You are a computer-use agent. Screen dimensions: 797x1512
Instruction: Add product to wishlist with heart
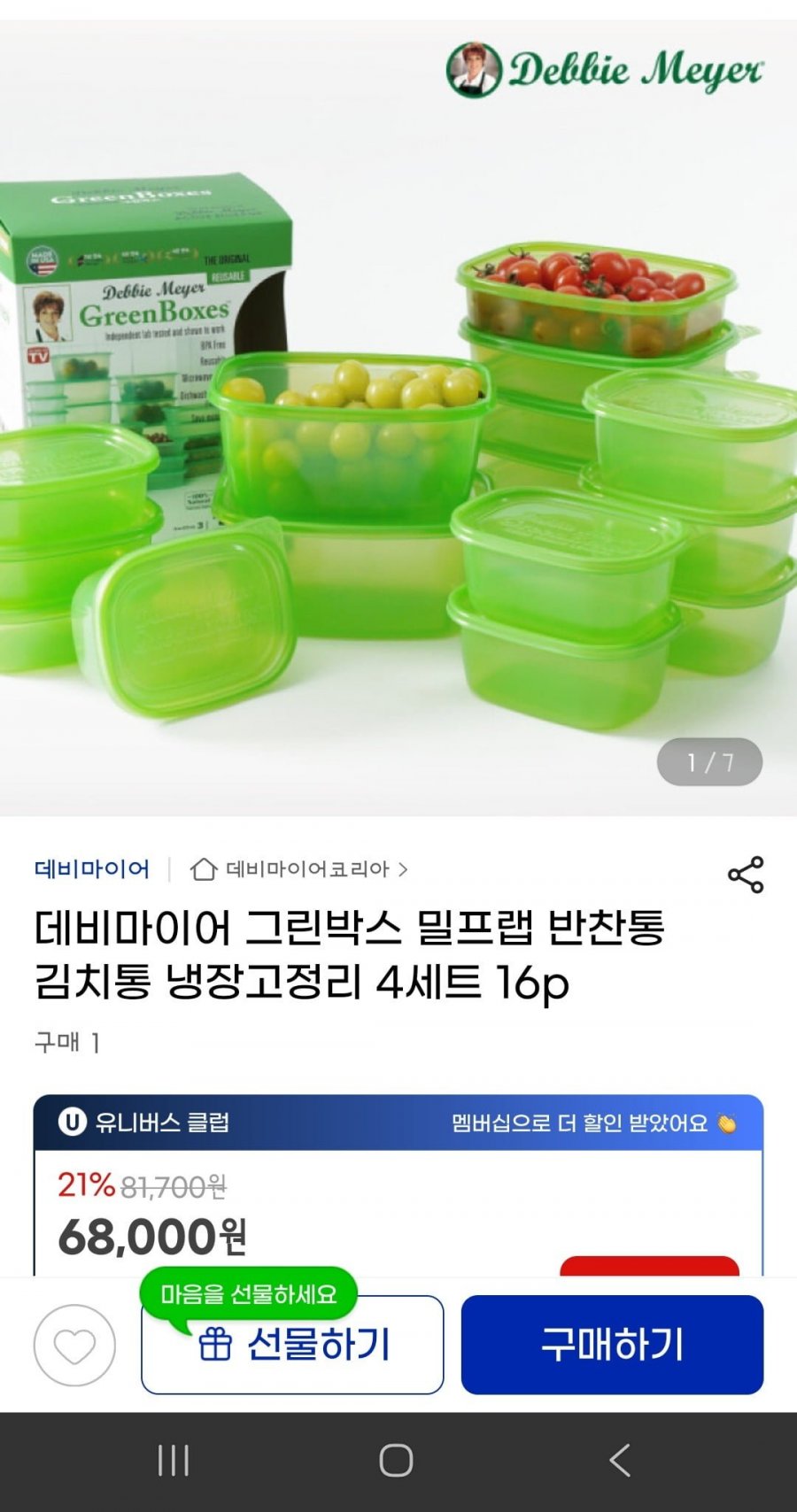[x=74, y=1345]
